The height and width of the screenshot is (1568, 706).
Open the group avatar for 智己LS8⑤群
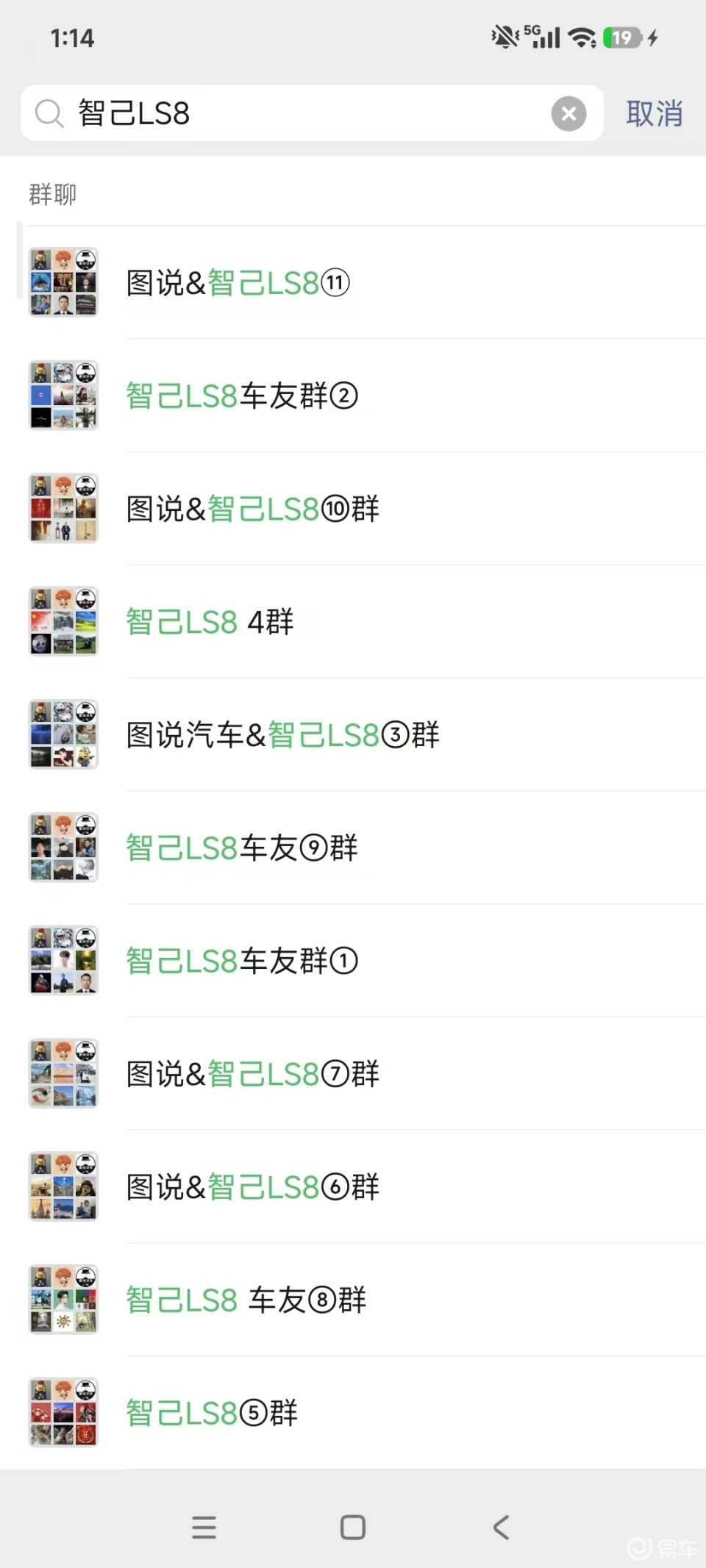pos(63,1411)
